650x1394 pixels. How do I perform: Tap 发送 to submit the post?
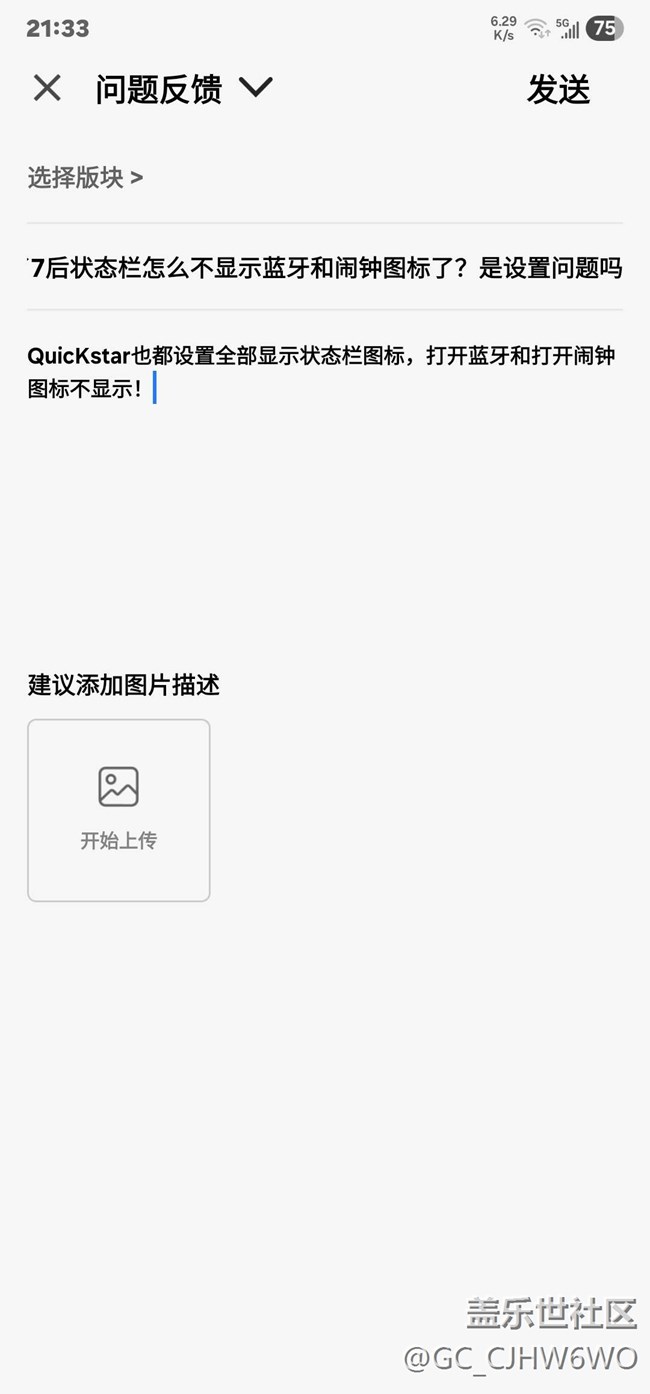tap(559, 89)
